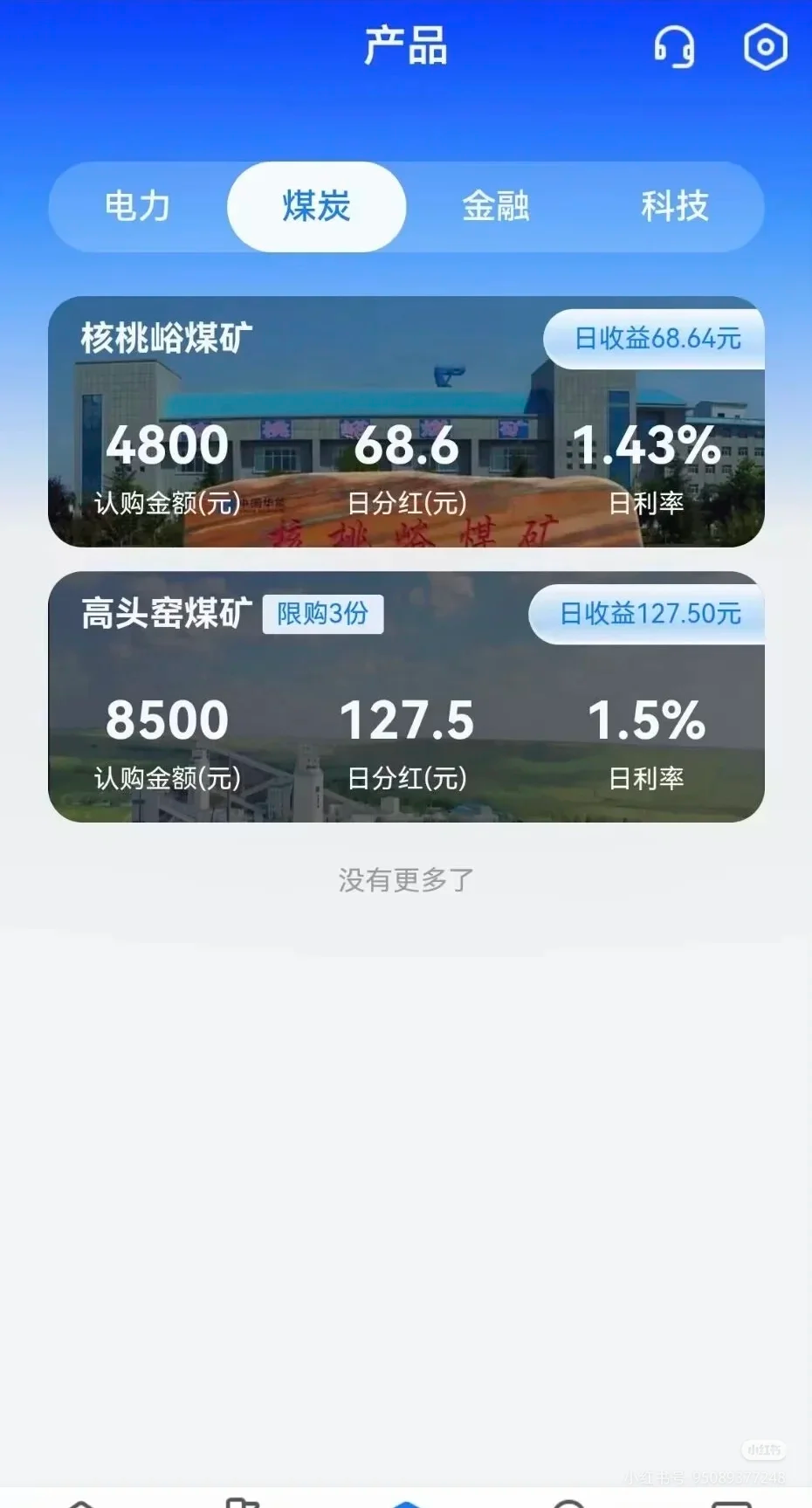Open the 高头窑煤矿 product card
Image resolution: width=812 pixels, height=1508 pixels.
pyautogui.click(x=406, y=699)
